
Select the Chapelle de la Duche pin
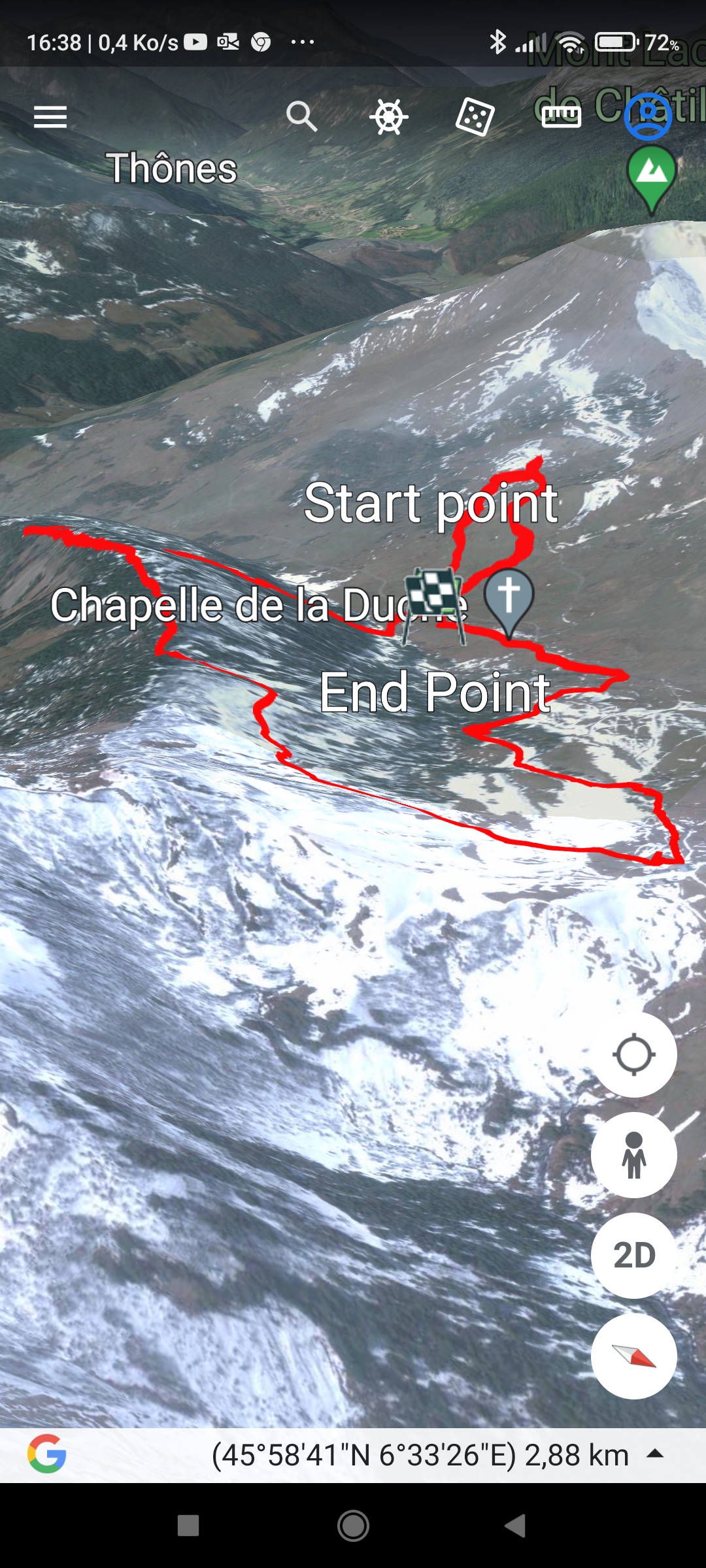click(x=509, y=598)
